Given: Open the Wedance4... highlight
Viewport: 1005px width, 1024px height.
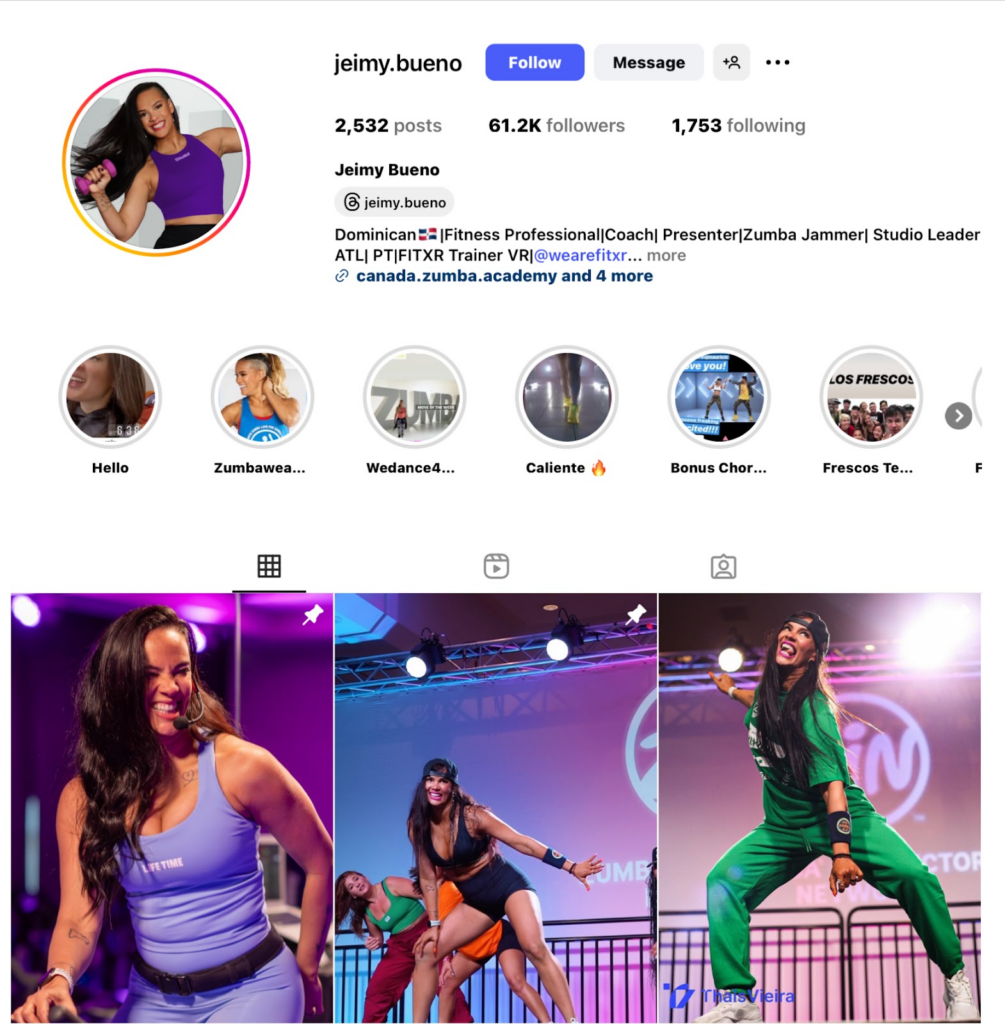Looking at the screenshot, I should pos(413,397).
